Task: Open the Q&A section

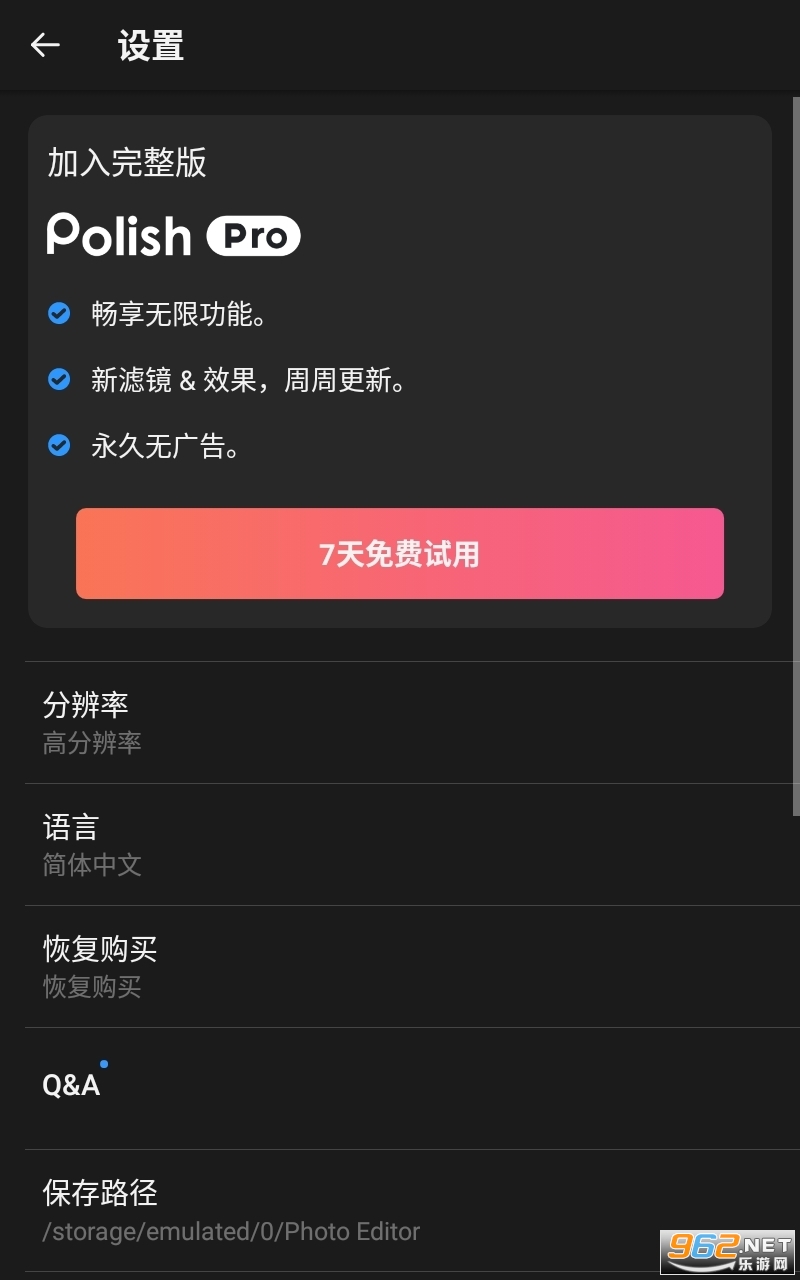Action: click(400, 1088)
